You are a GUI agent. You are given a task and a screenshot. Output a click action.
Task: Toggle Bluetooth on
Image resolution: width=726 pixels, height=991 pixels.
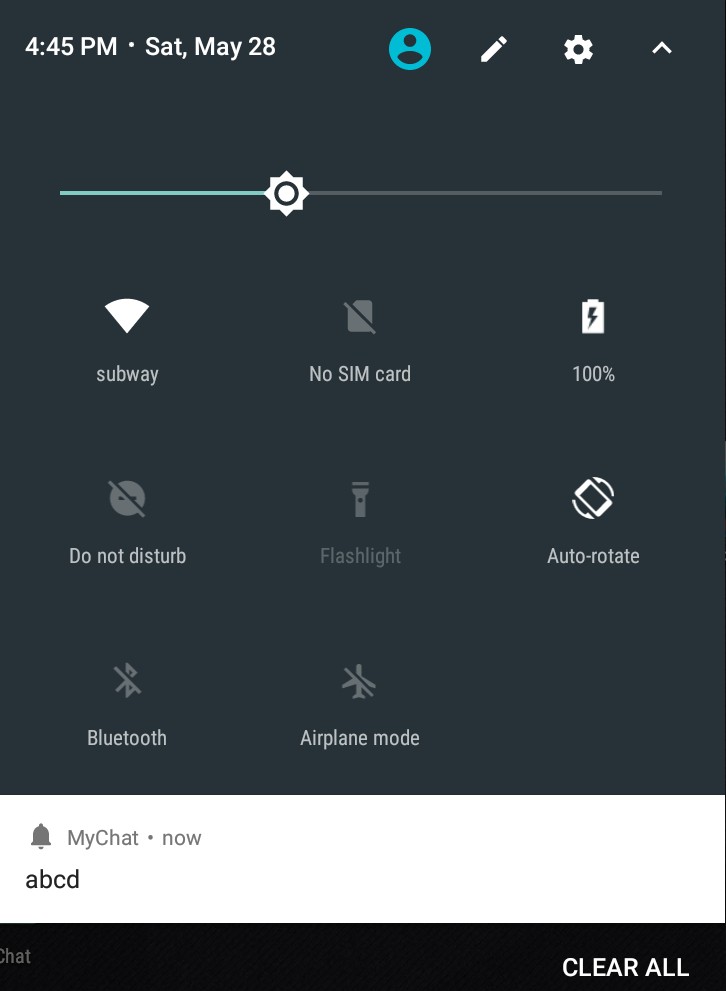click(127, 680)
